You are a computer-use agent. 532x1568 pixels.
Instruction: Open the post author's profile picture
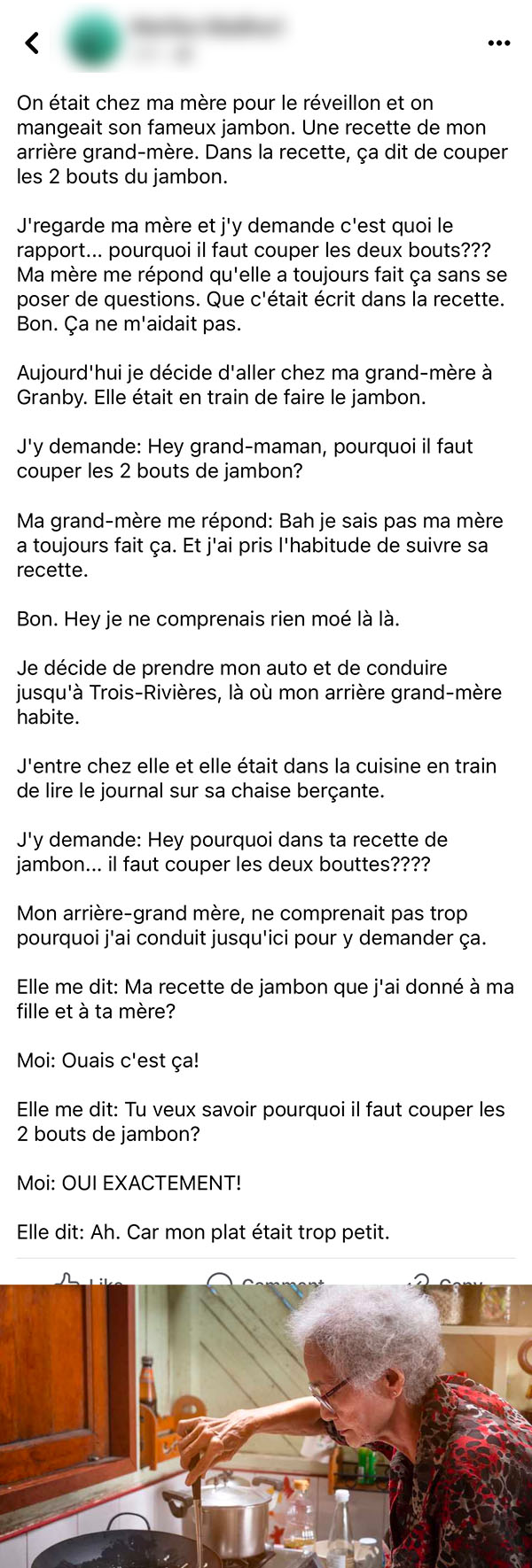point(92,43)
